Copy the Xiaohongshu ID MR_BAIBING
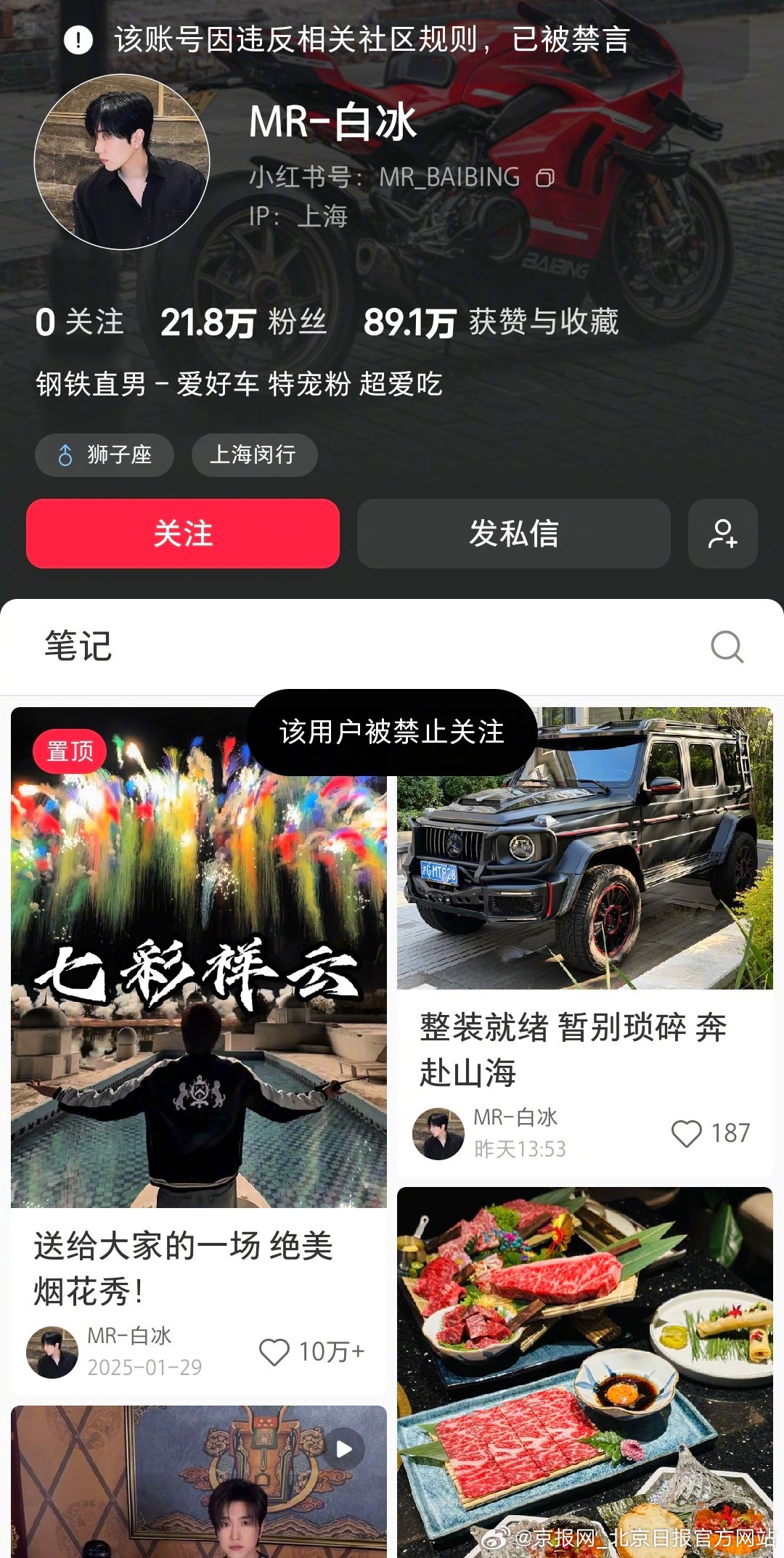Viewport: 784px width, 1558px height. click(x=546, y=176)
